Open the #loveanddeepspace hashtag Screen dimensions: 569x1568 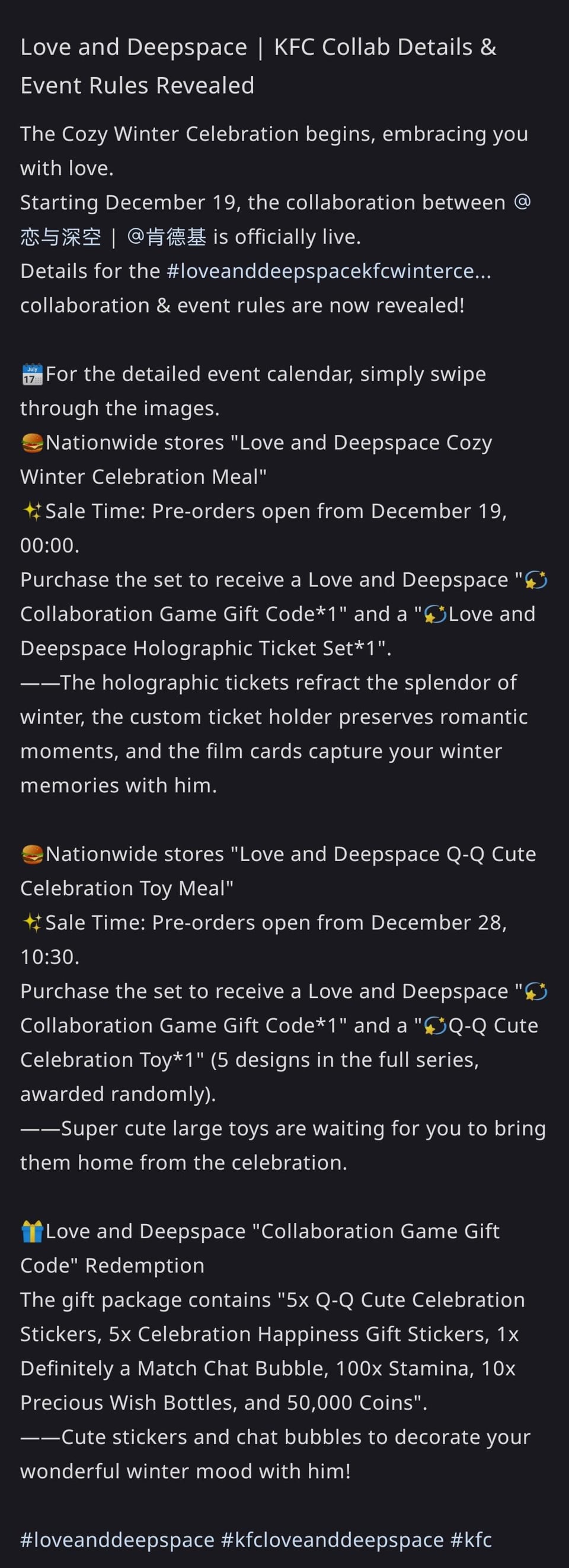[117, 1539]
